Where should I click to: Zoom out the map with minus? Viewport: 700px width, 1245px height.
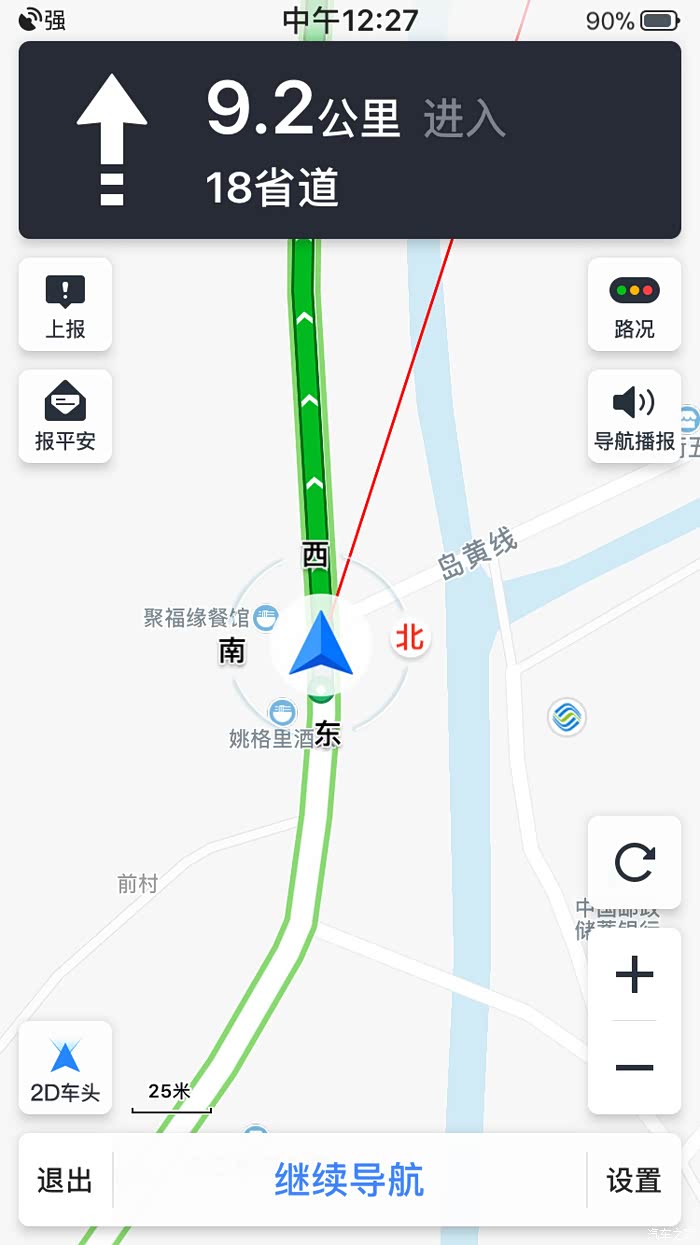tap(634, 1067)
